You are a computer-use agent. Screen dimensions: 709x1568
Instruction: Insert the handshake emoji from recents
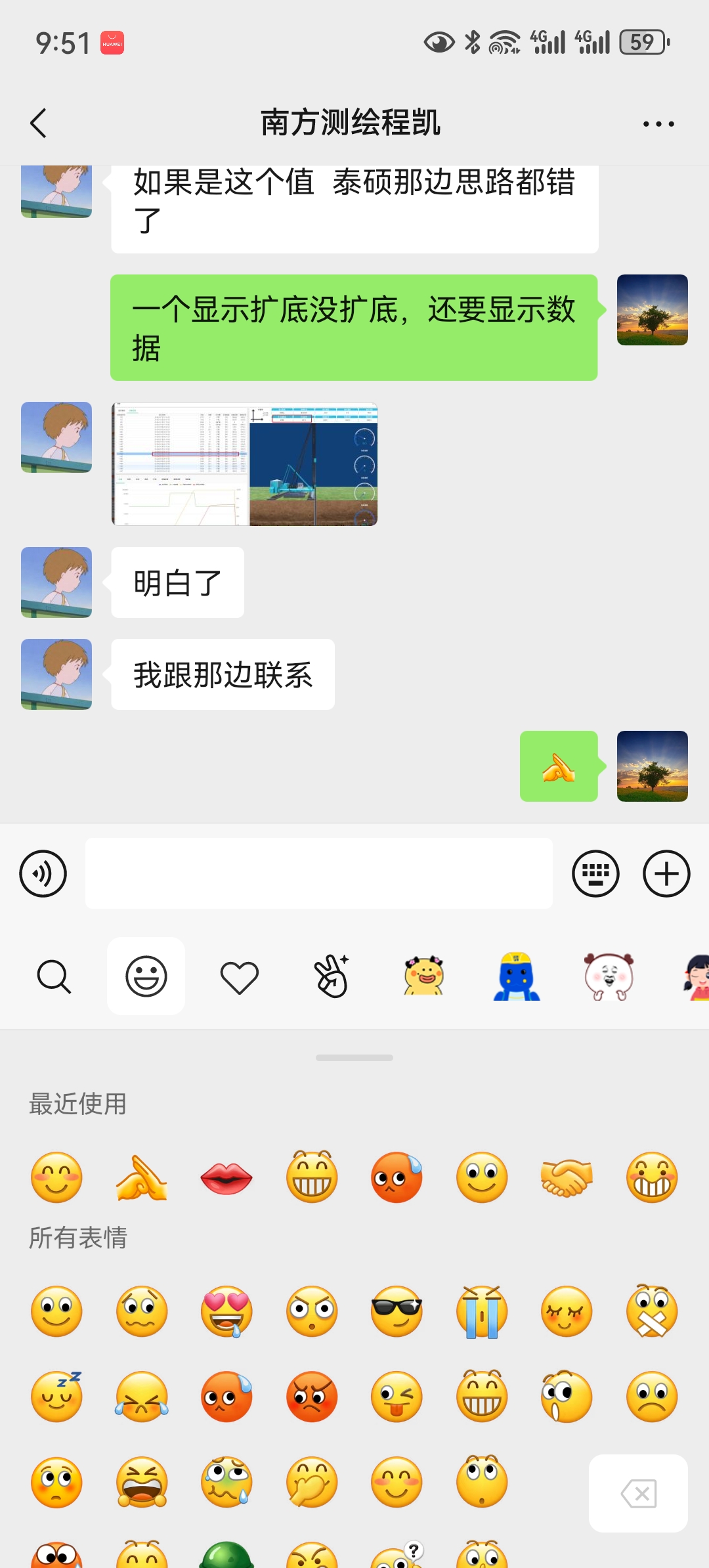[567, 1177]
